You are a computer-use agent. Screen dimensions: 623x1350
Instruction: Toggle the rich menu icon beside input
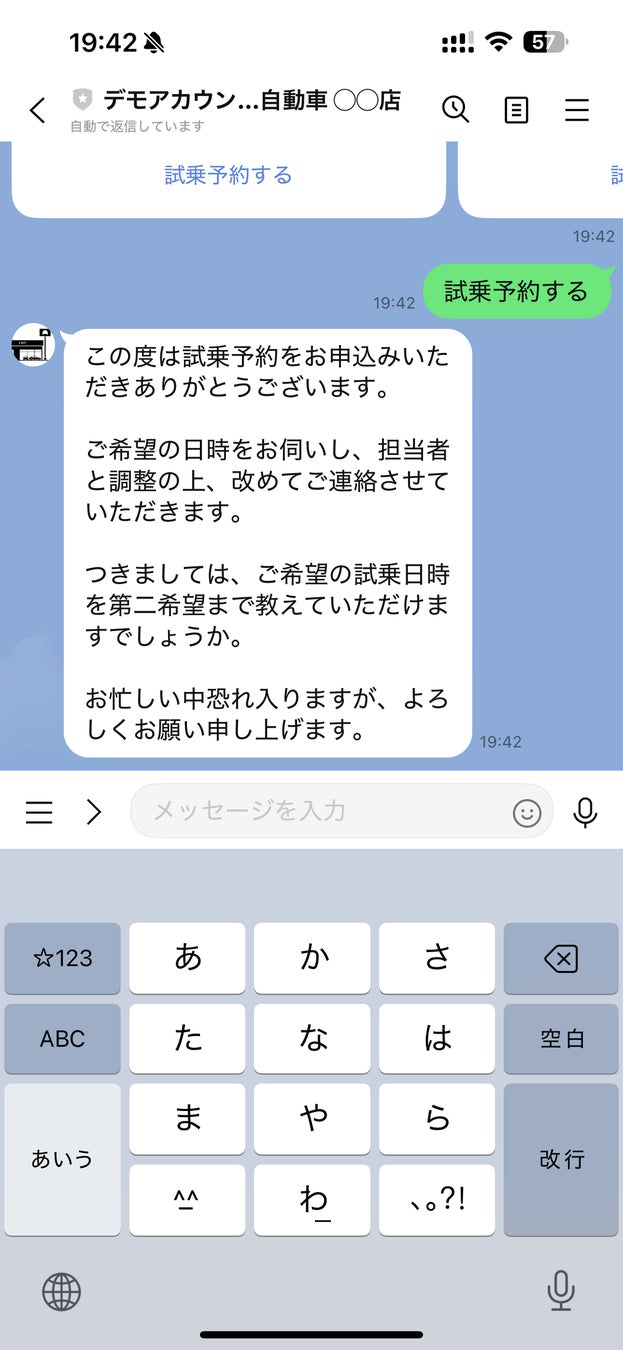coord(39,812)
